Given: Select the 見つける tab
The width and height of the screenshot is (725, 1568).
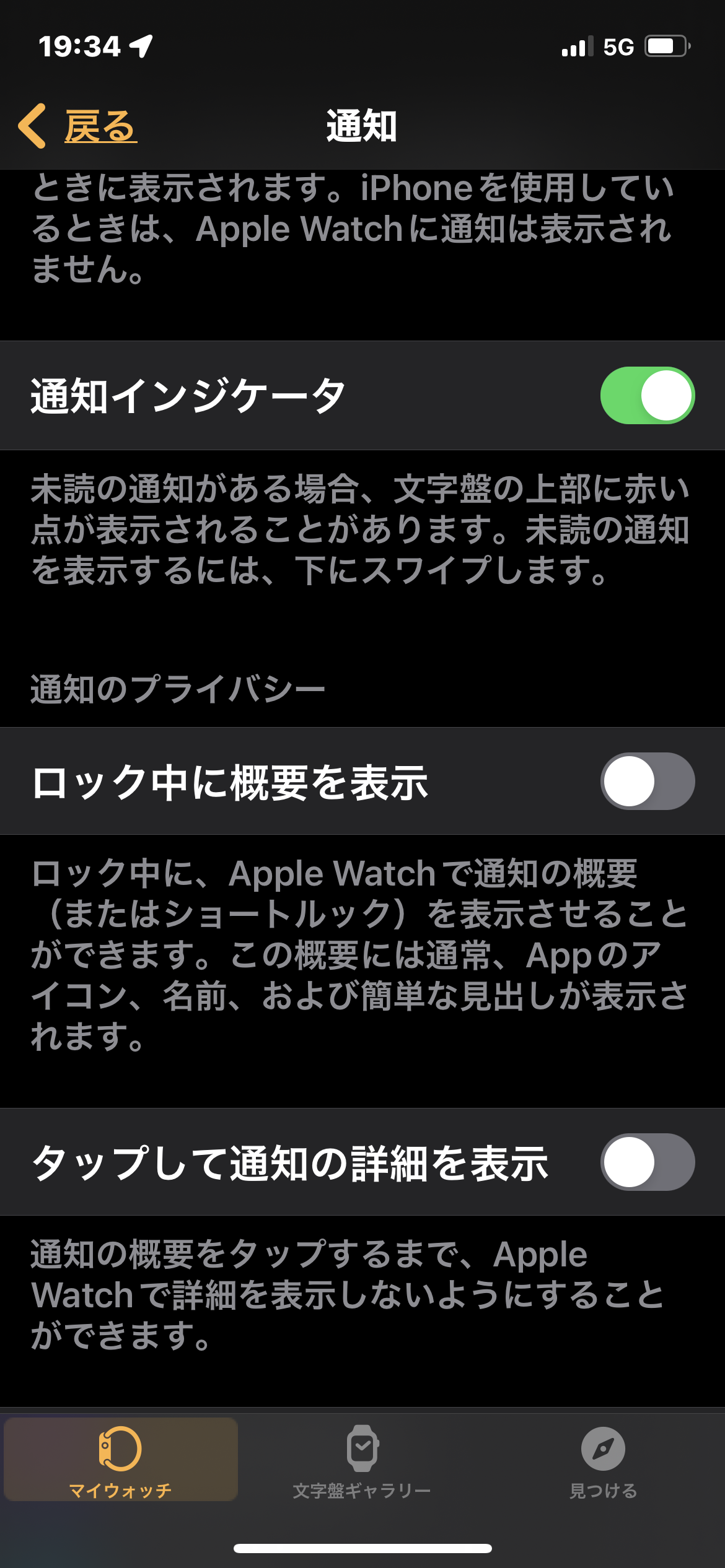Looking at the screenshot, I should pos(603,1460).
